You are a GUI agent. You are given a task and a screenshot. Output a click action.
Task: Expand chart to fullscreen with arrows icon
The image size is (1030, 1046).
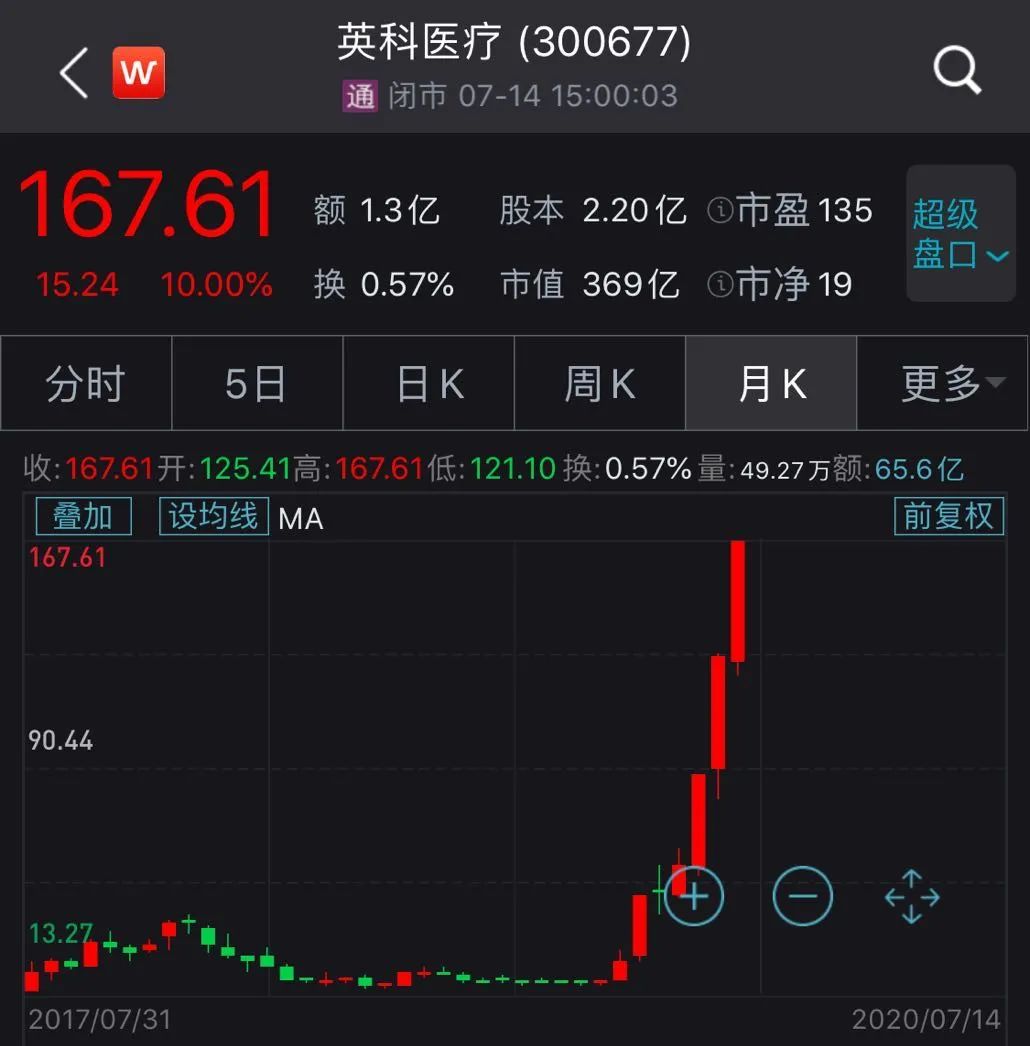click(x=911, y=897)
